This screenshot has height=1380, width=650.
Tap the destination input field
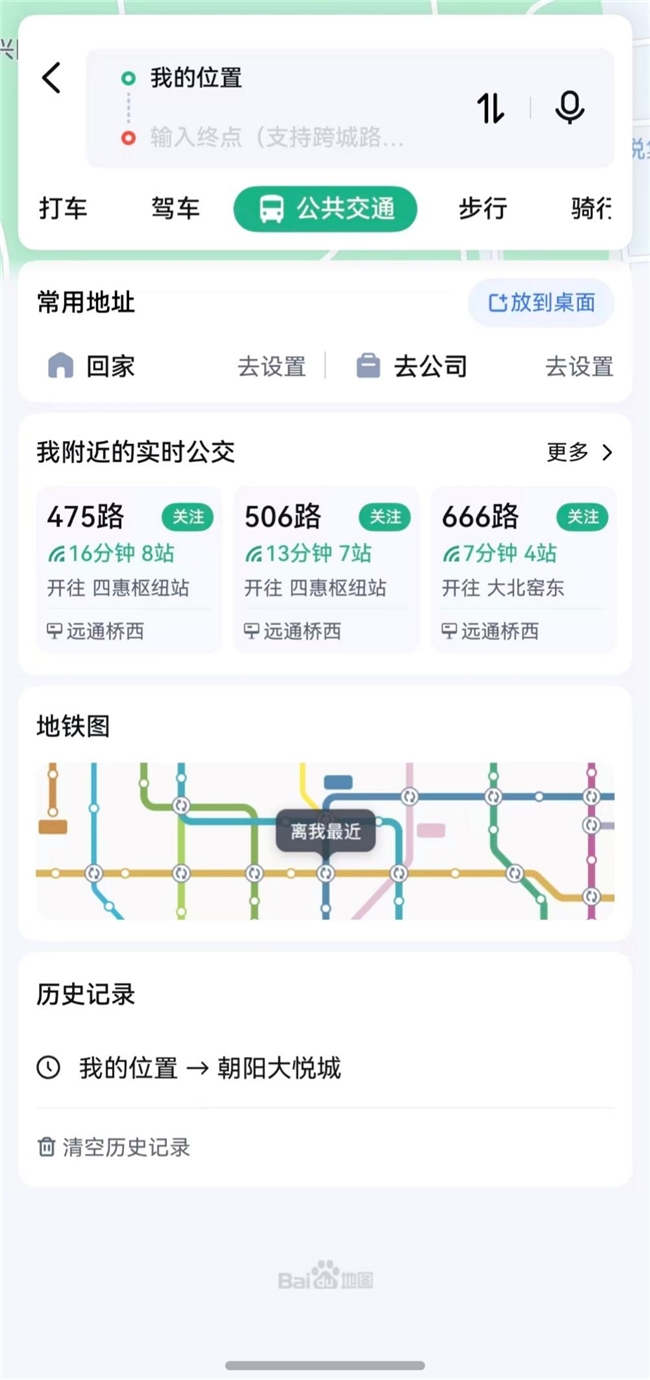click(x=278, y=137)
